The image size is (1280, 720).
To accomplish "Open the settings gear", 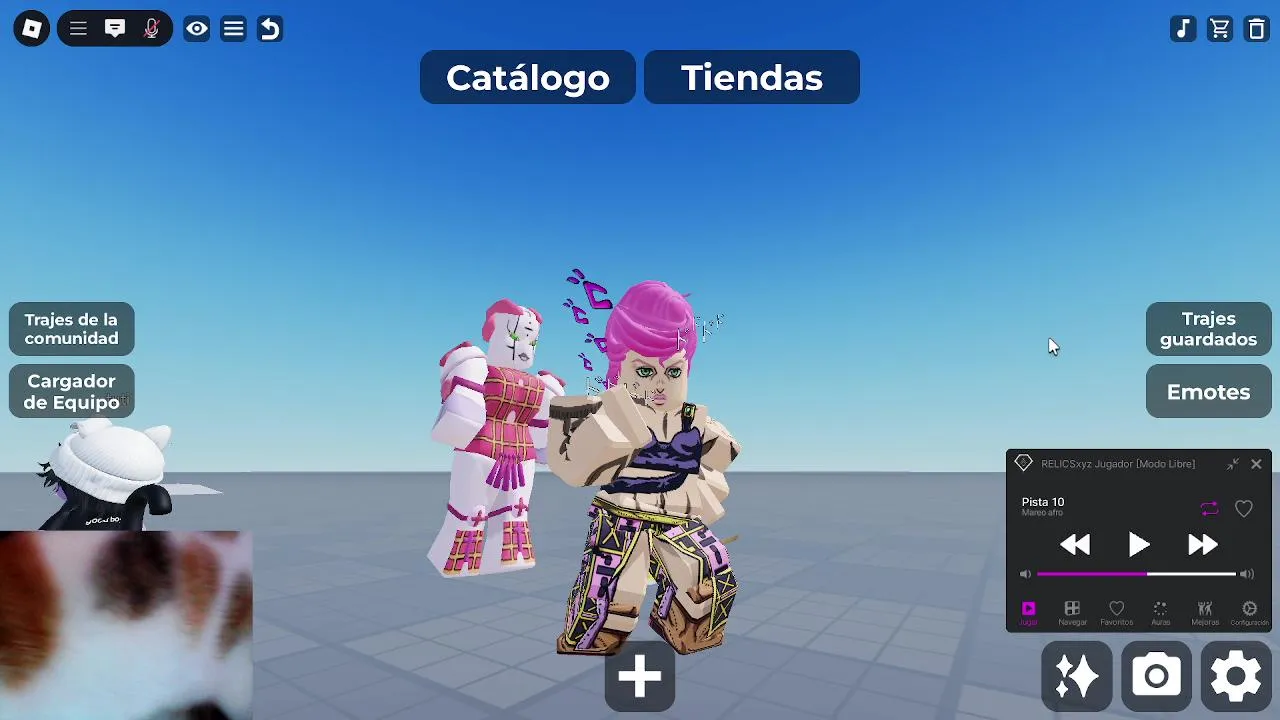I will click(x=1236, y=677).
